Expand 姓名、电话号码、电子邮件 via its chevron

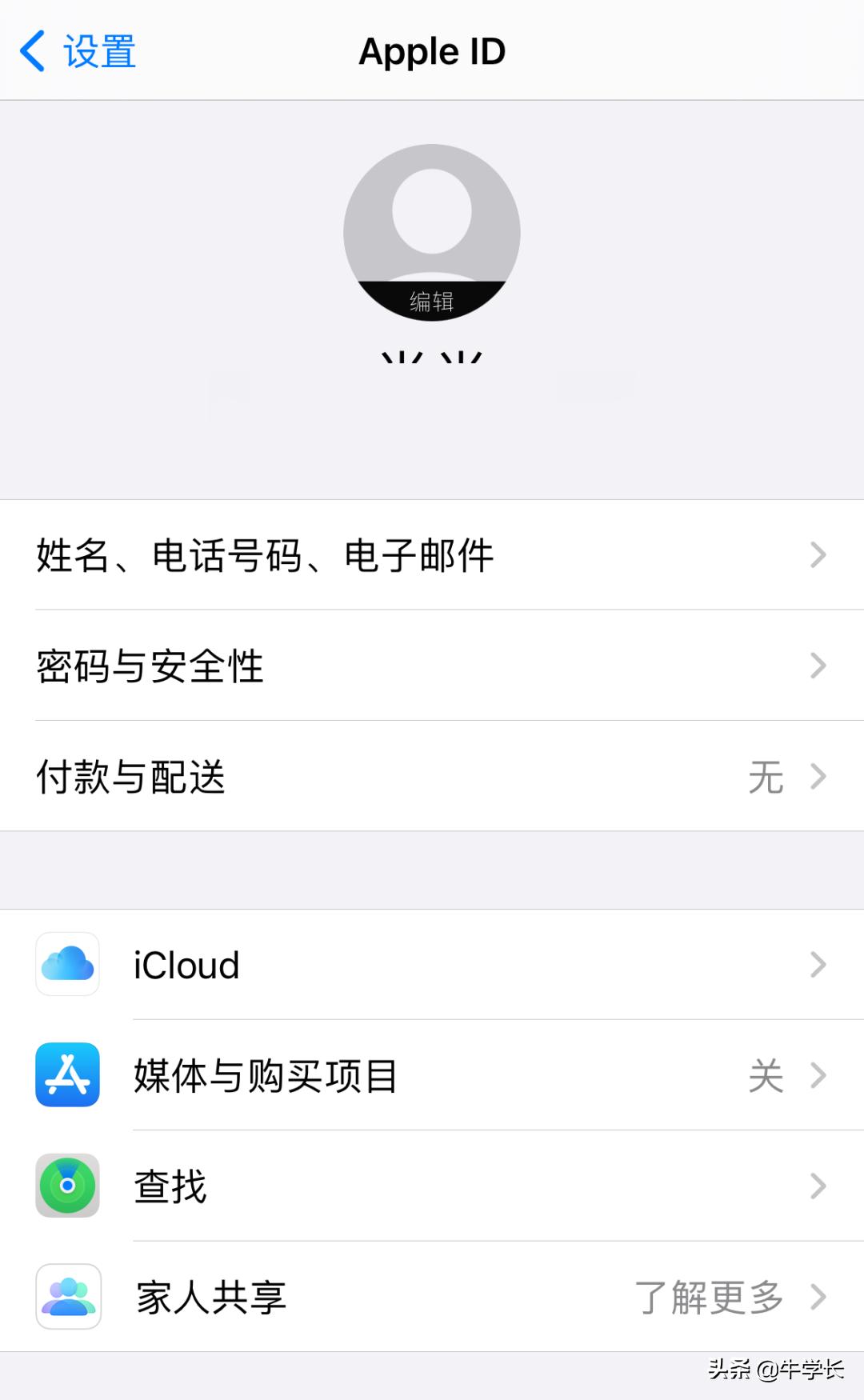[818, 554]
